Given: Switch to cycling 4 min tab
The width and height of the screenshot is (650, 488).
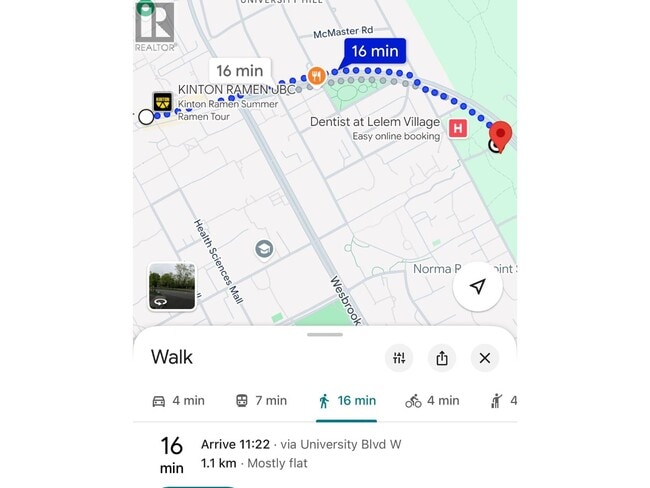Looking at the screenshot, I should pos(432,400).
